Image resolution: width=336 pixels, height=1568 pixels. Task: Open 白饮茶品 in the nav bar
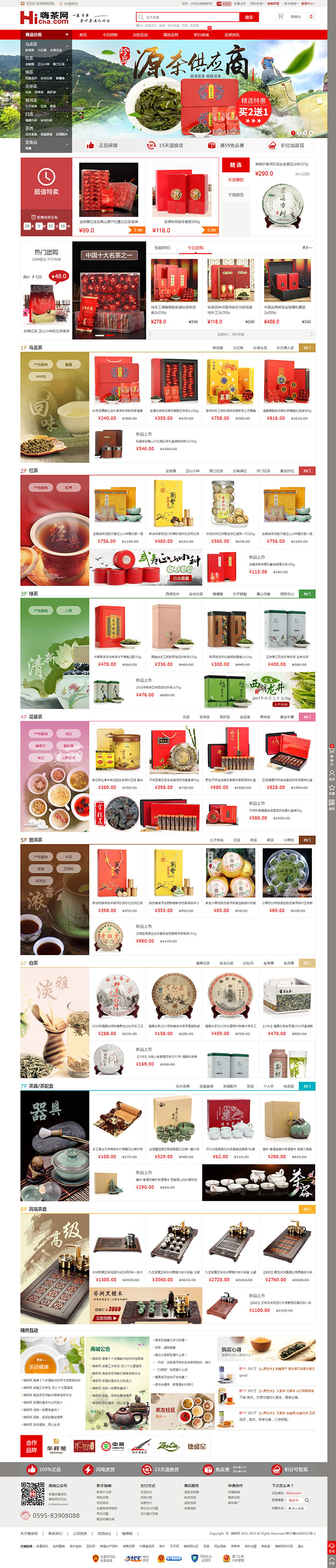coord(140,35)
